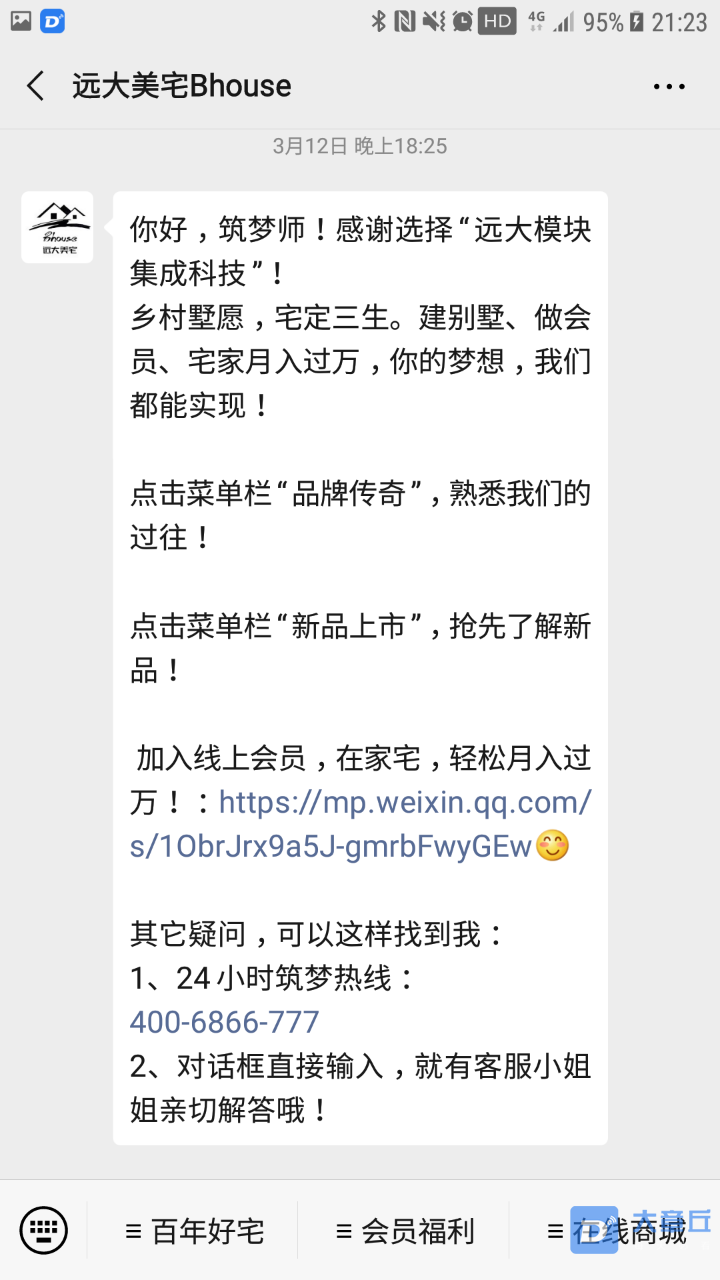The height and width of the screenshot is (1280, 720).
Task: Tap the 远大美宅 account avatar
Action: [x=57, y=227]
